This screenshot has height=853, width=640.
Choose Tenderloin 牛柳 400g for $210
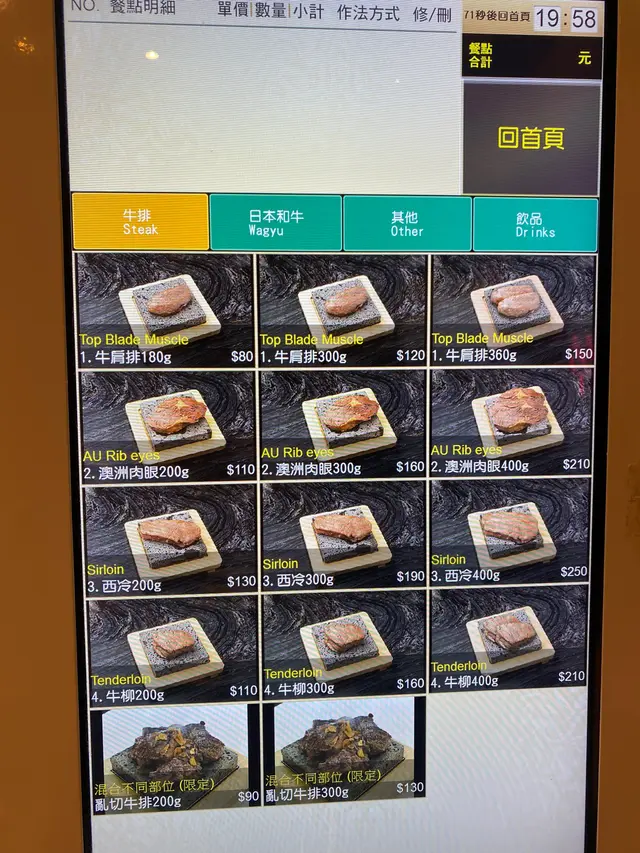click(509, 643)
